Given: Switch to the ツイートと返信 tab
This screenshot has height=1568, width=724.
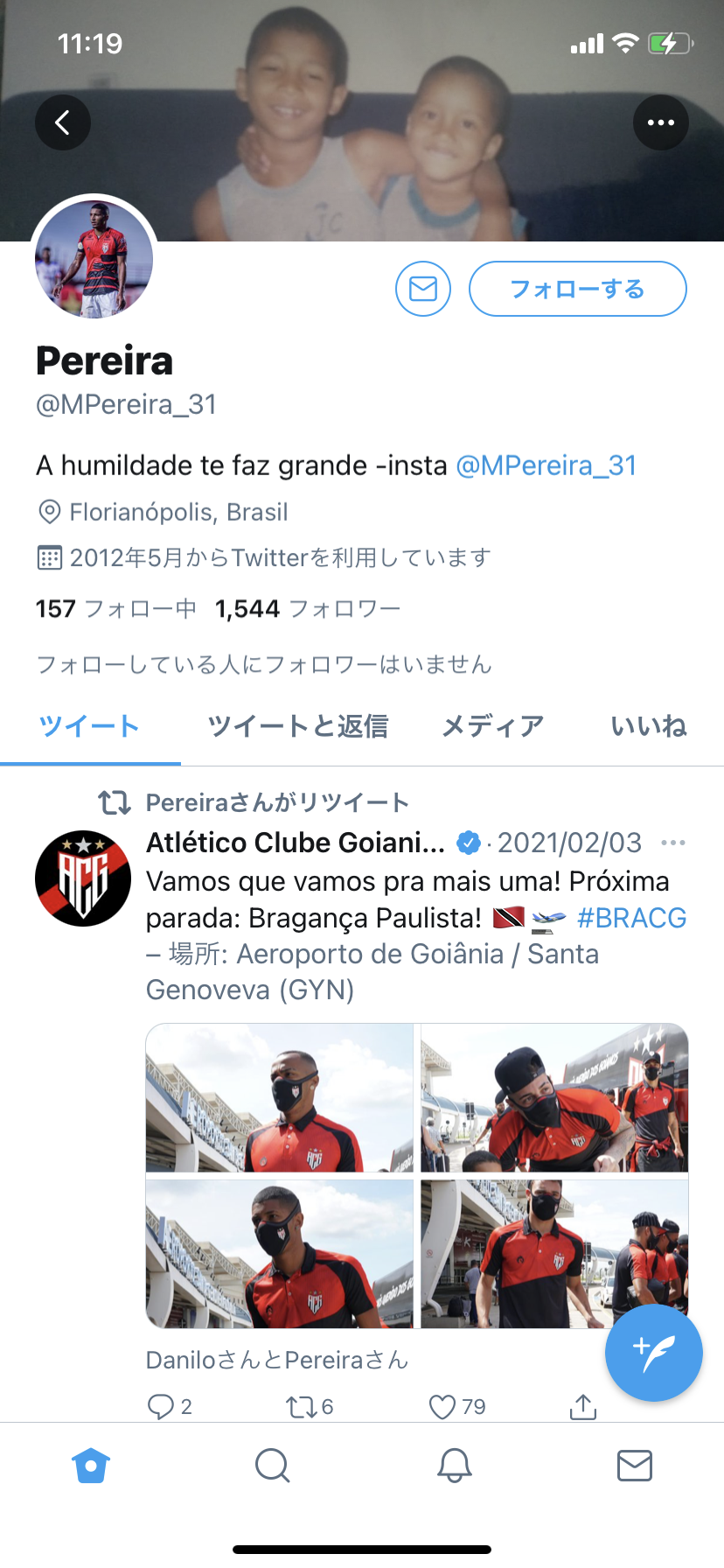Looking at the screenshot, I should pyautogui.click(x=297, y=726).
